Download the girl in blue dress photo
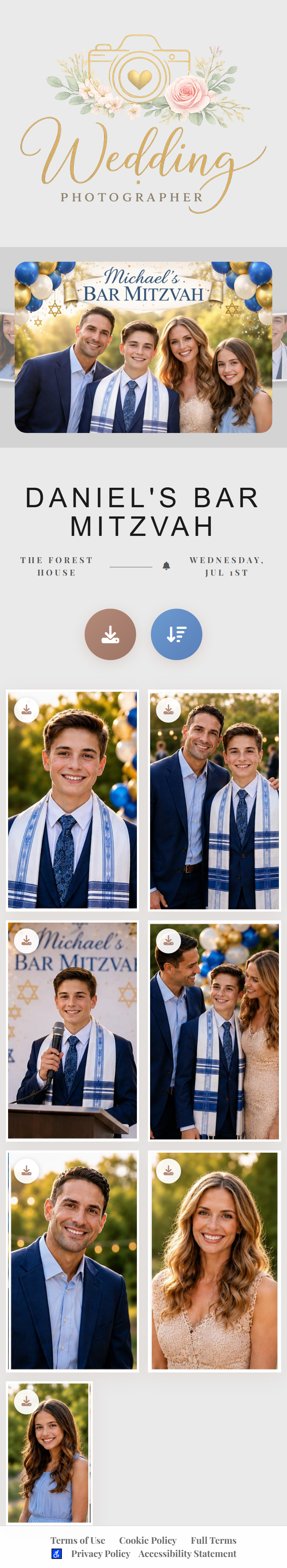 [27, 1401]
